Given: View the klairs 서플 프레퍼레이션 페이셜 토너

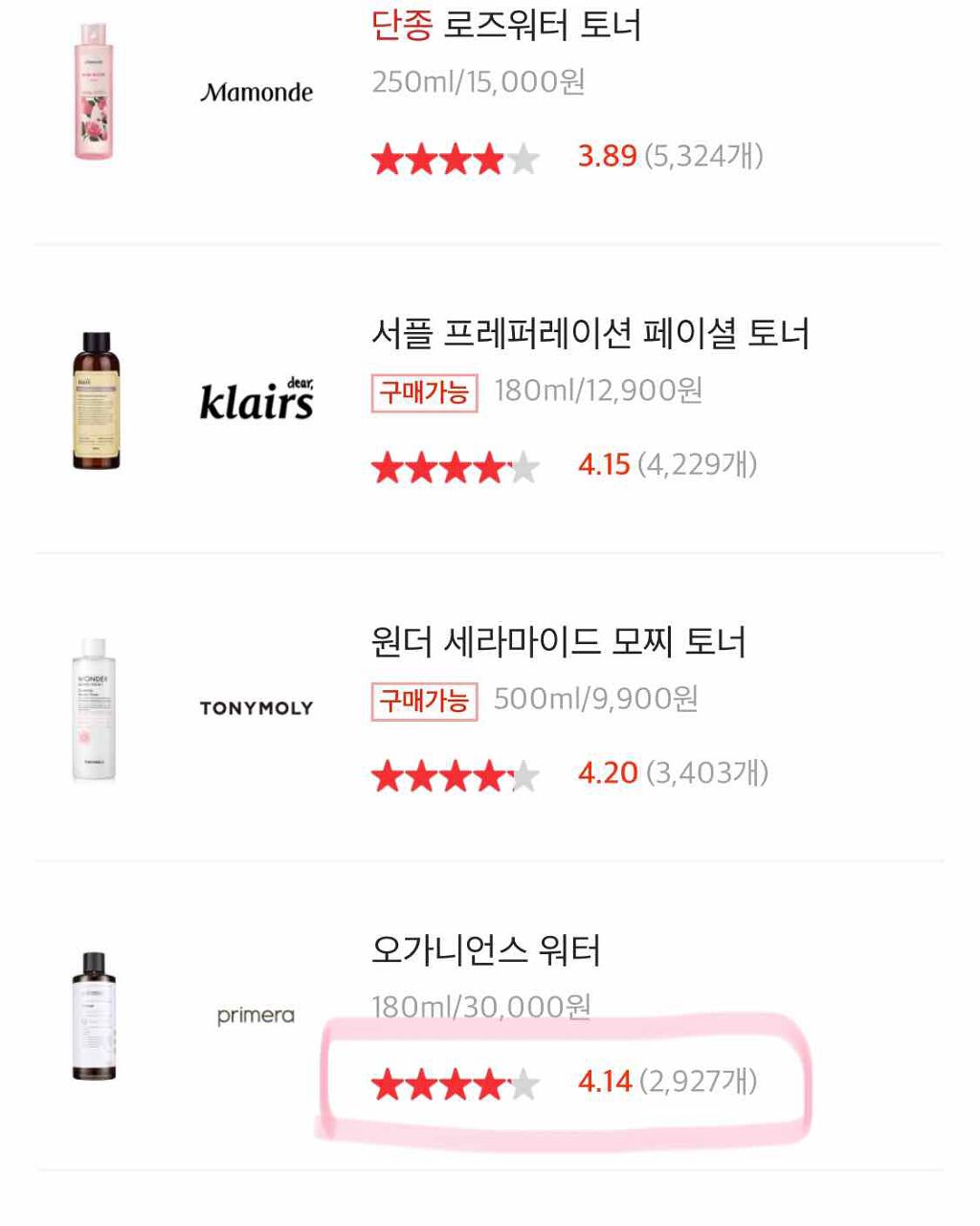Looking at the screenshot, I should 590,334.
